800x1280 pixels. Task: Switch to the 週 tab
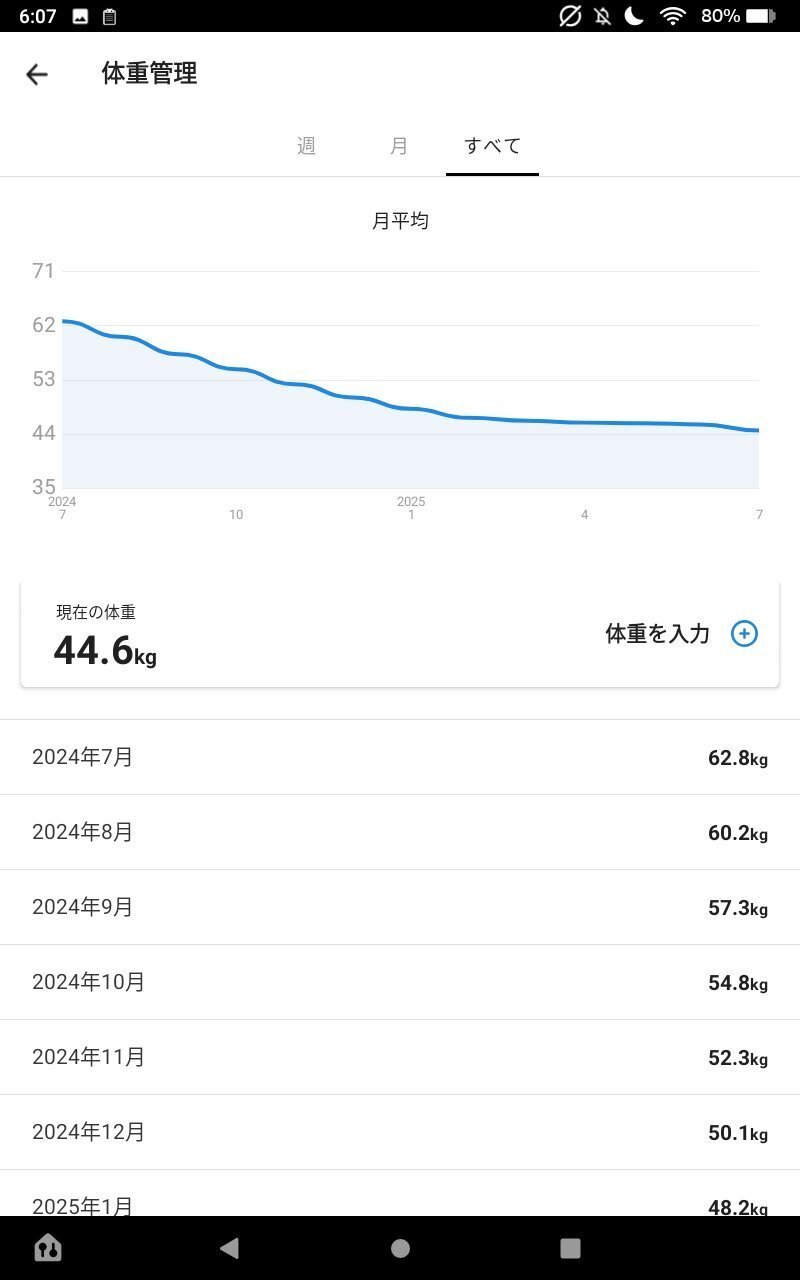point(306,146)
